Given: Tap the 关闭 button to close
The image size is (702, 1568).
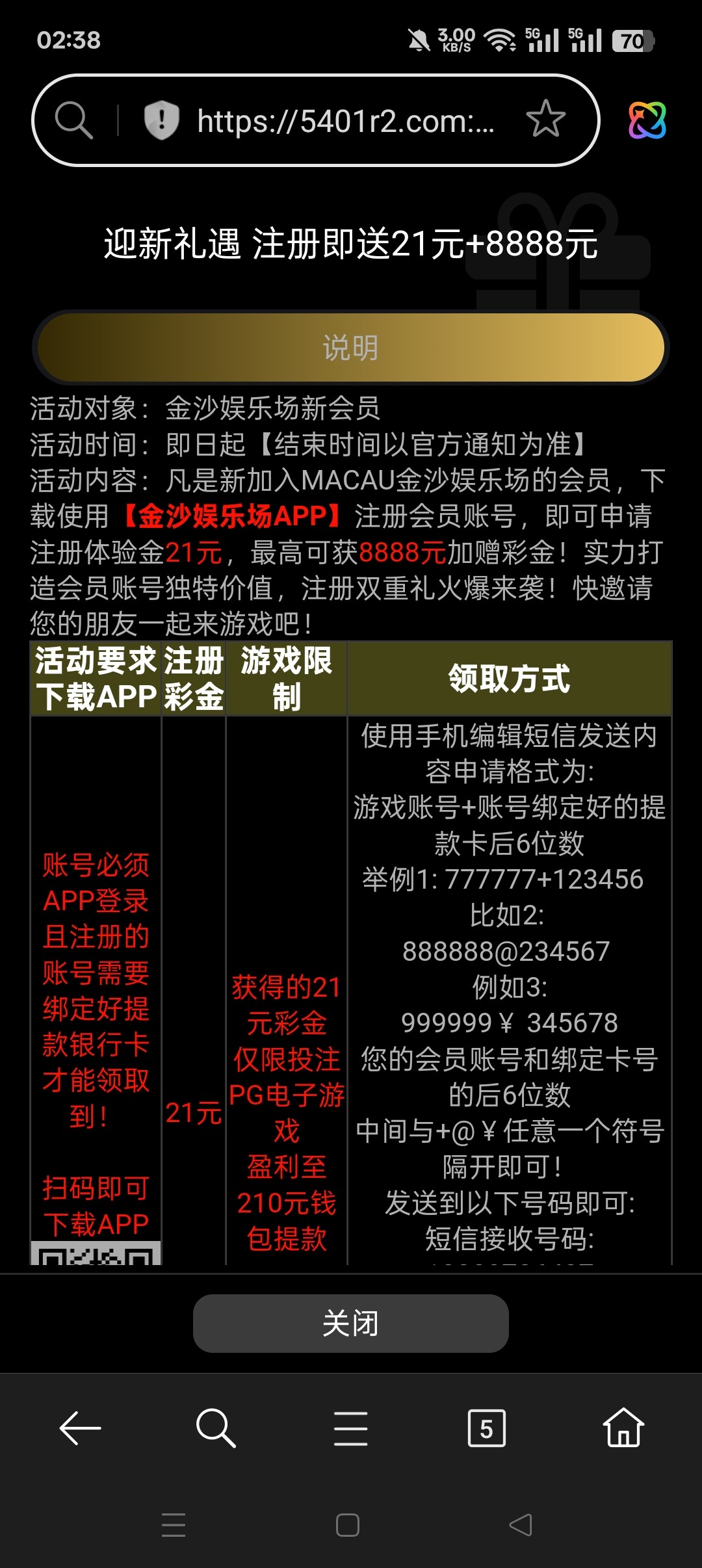Looking at the screenshot, I should click(350, 1324).
